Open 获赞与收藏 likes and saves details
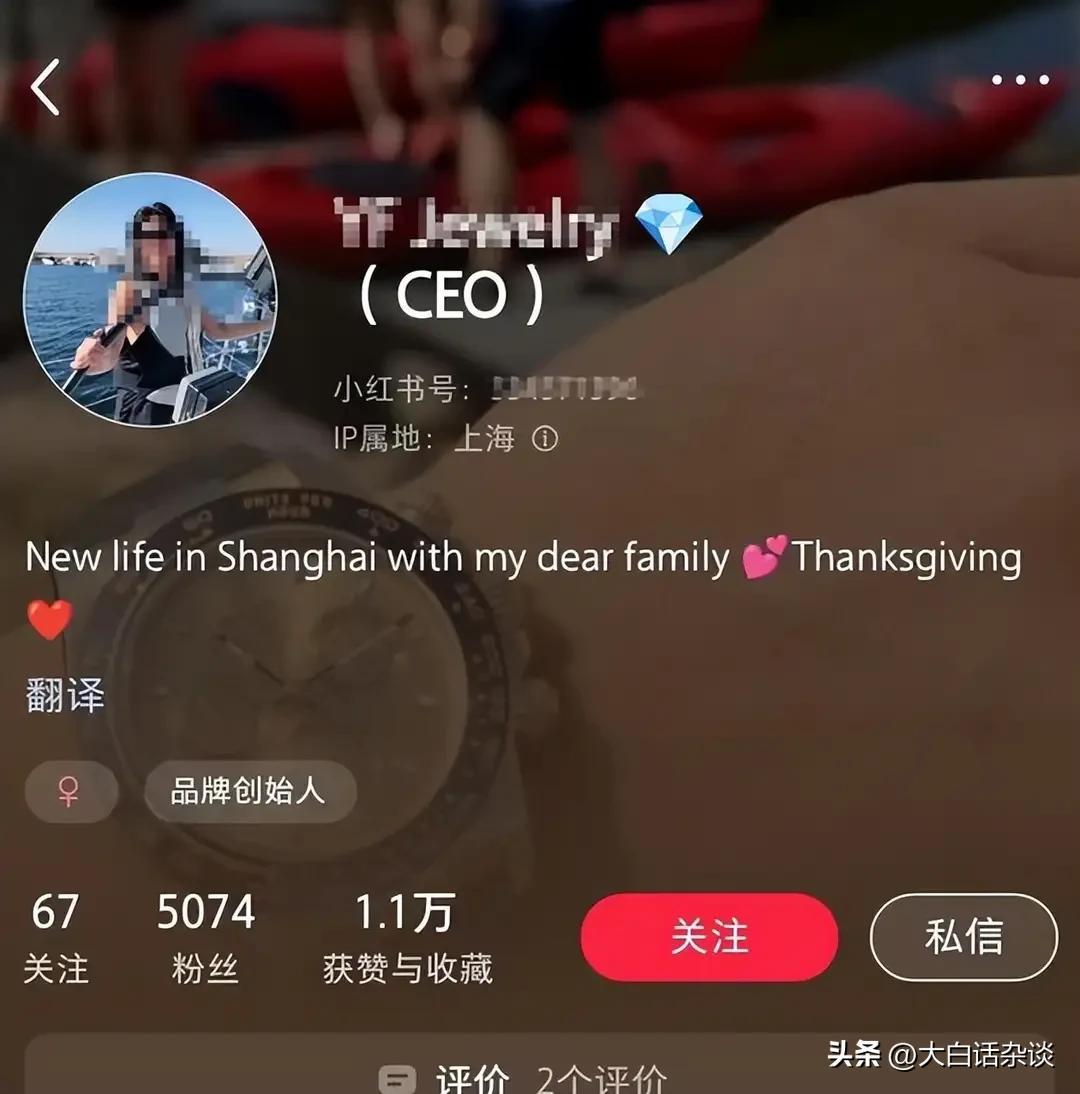 407,938
